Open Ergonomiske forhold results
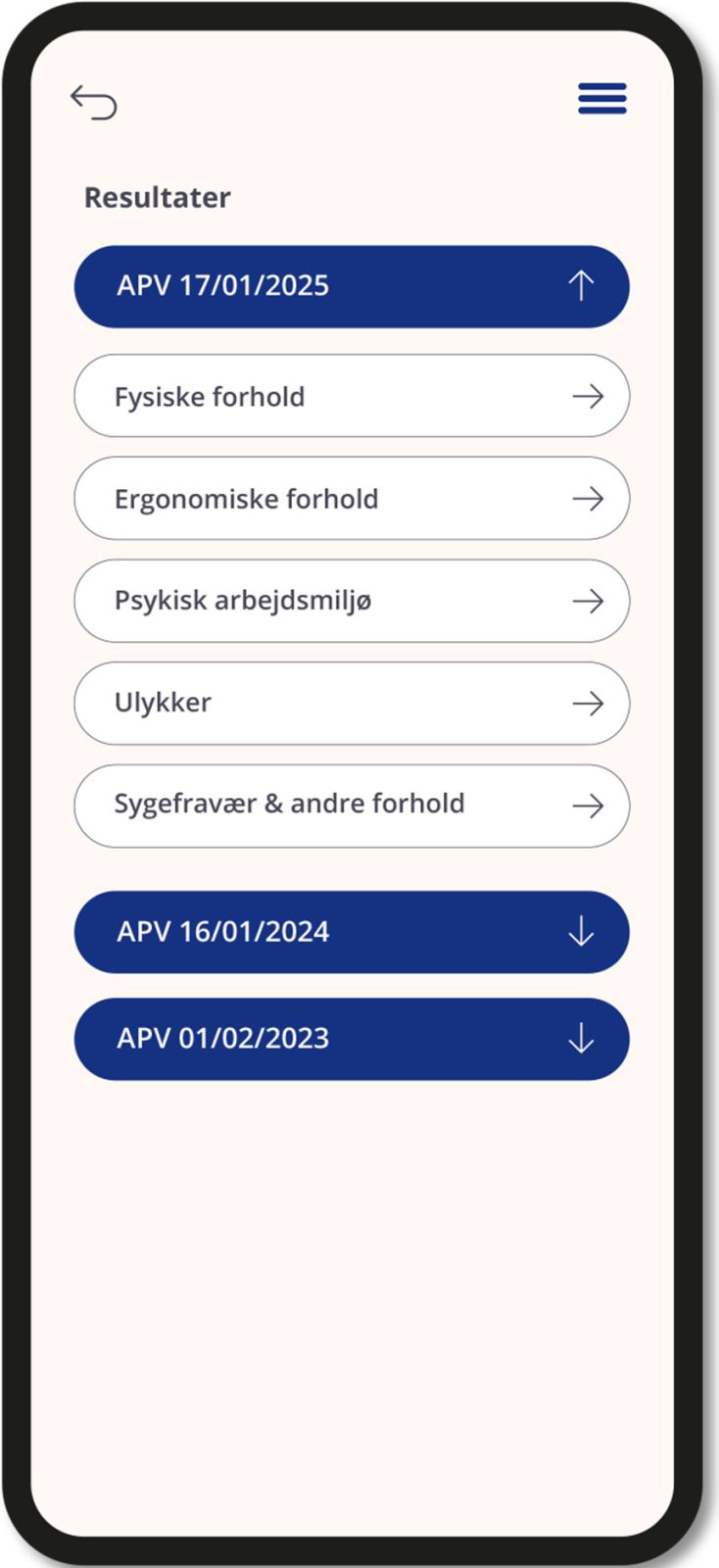719x1568 pixels. pyautogui.click(x=351, y=499)
